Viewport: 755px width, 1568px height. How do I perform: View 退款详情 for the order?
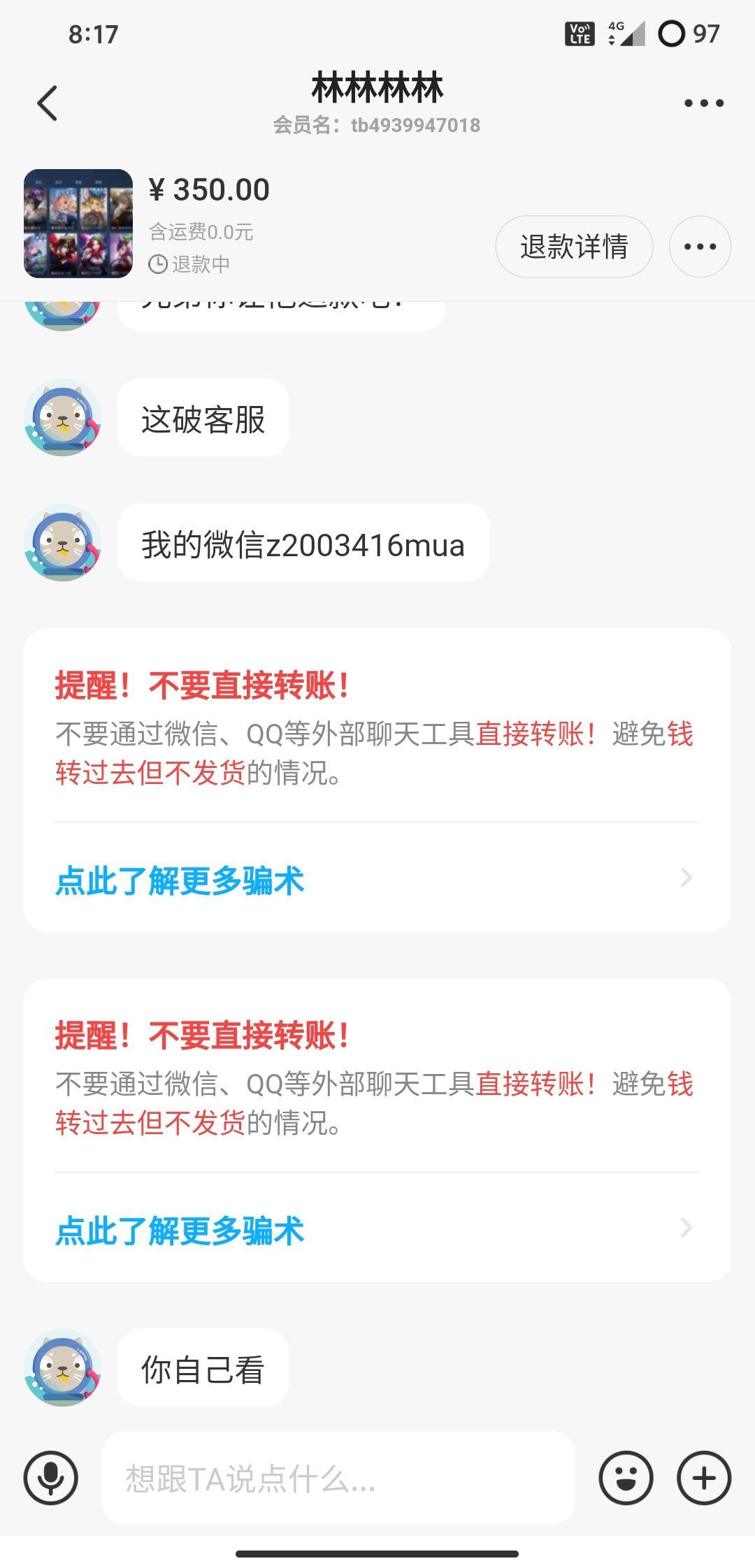click(x=574, y=247)
